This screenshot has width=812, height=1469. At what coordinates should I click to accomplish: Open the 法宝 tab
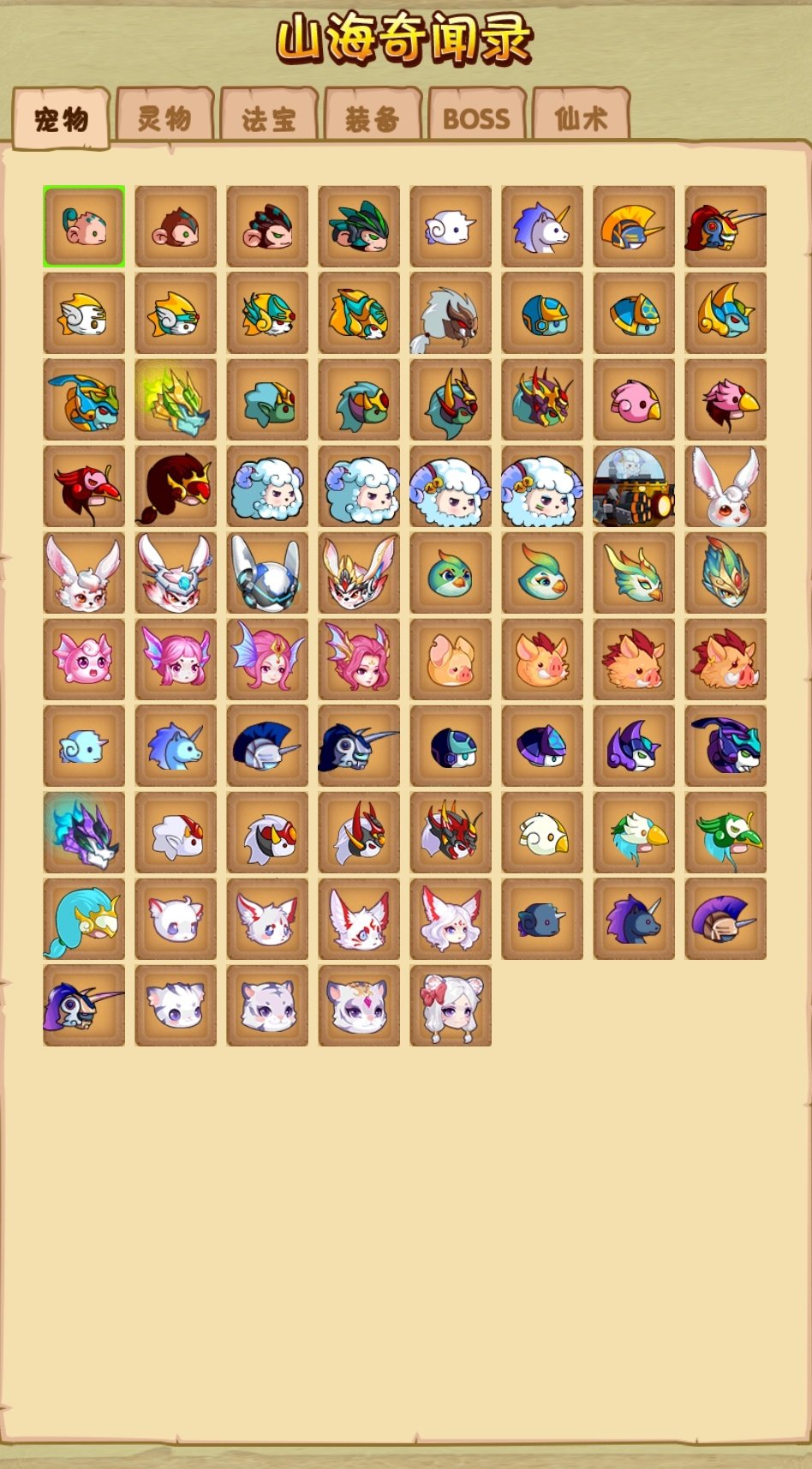[269, 118]
